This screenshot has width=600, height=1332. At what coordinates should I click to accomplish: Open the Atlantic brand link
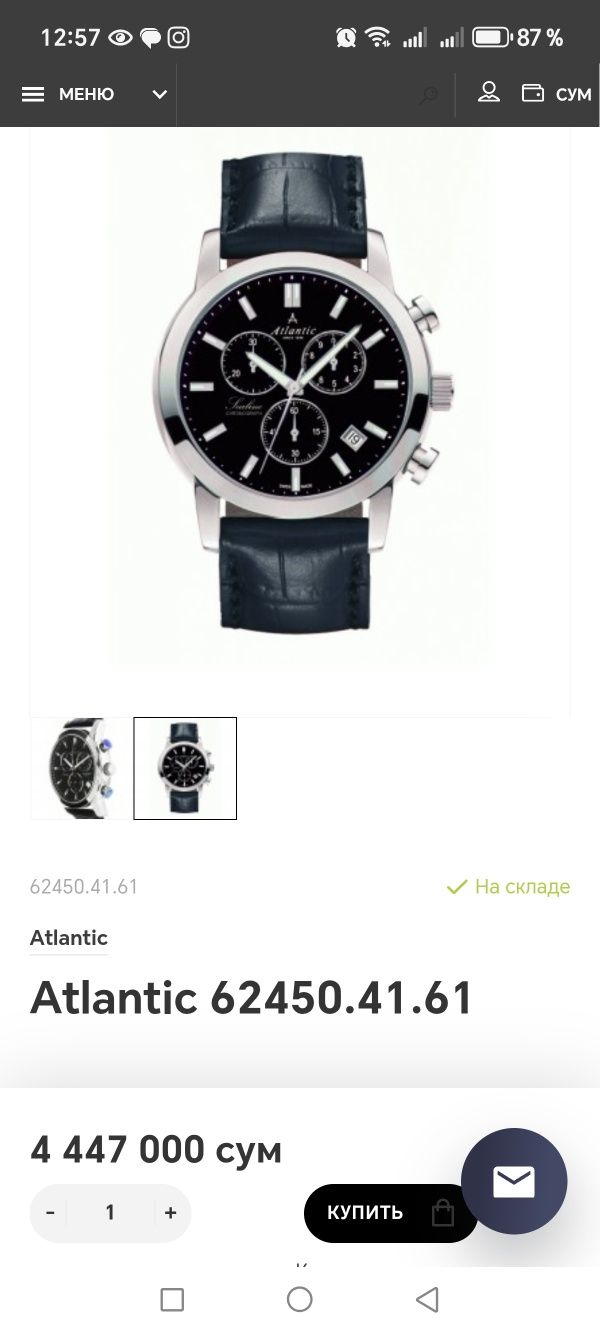click(x=69, y=937)
